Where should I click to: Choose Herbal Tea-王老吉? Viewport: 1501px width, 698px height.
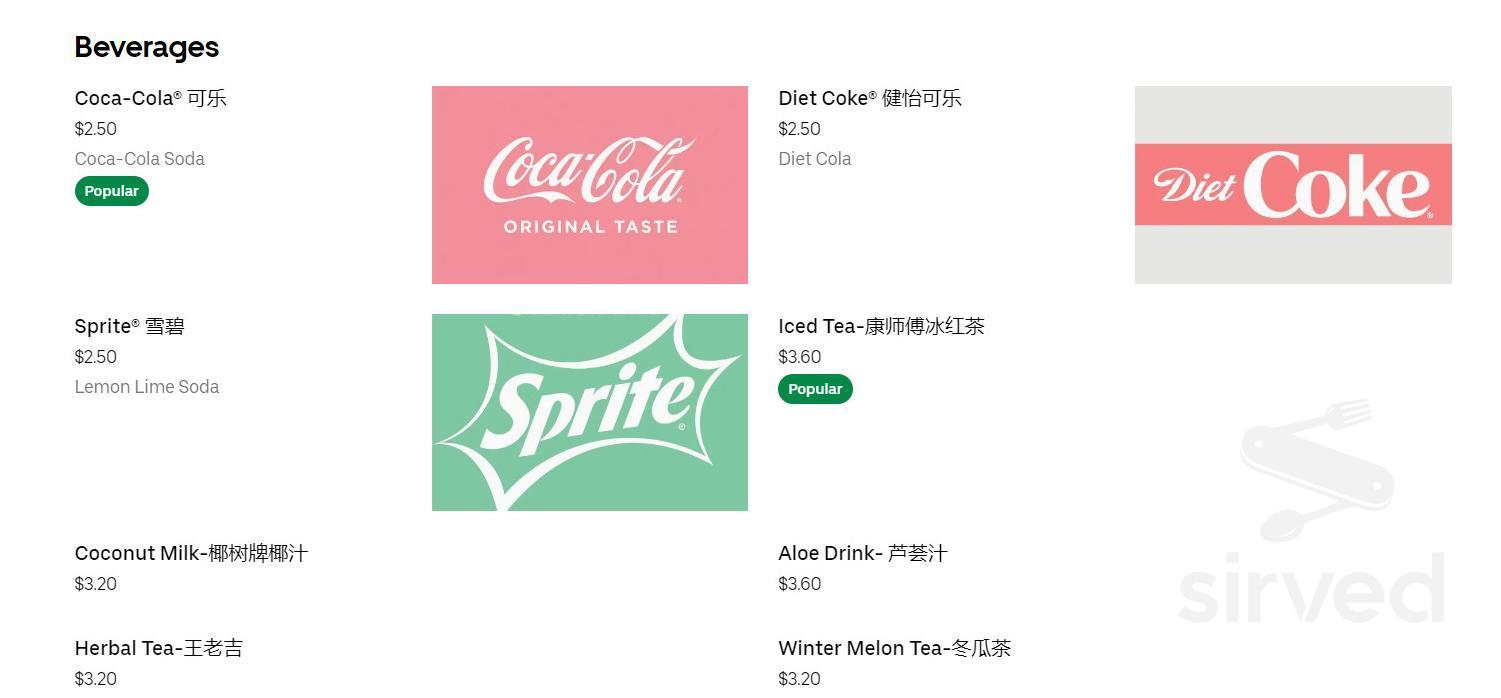pyautogui.click(x=158, y=648)
